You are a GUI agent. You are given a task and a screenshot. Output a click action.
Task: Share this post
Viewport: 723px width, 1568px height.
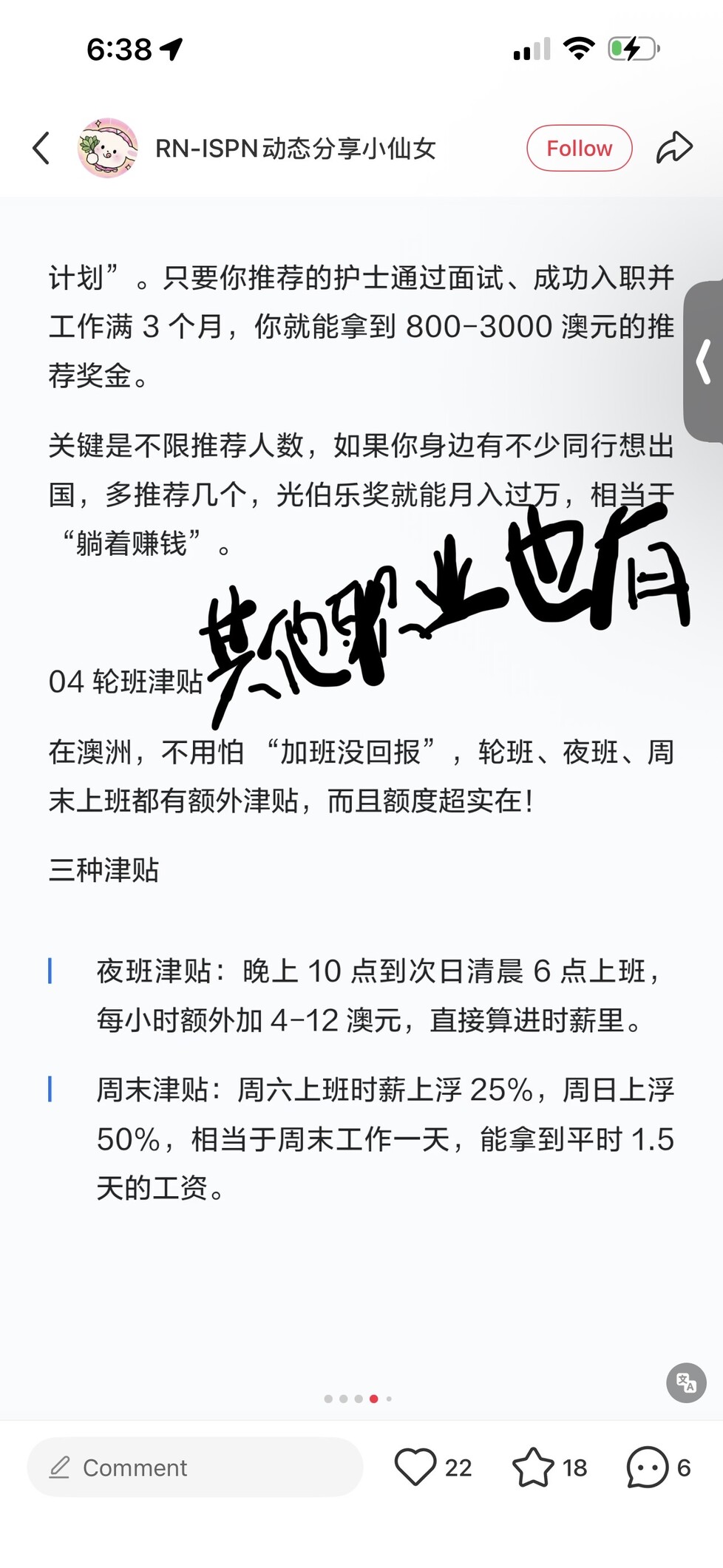tap(674, 147)
